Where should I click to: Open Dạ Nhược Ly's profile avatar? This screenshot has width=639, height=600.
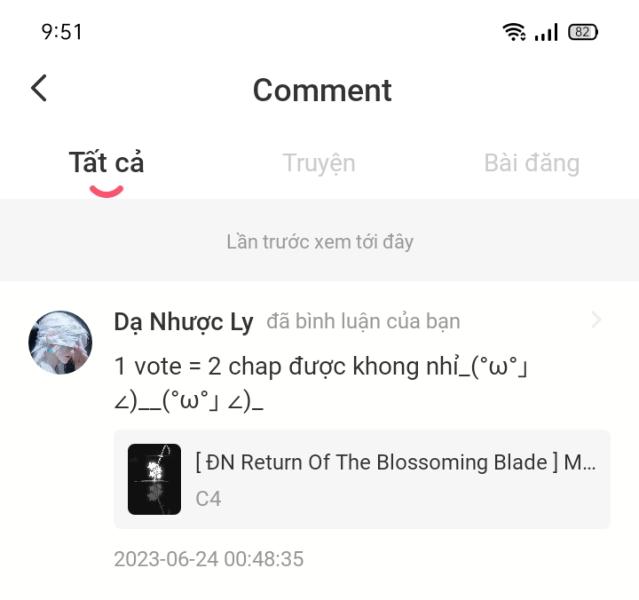click(x=60, y=342)
